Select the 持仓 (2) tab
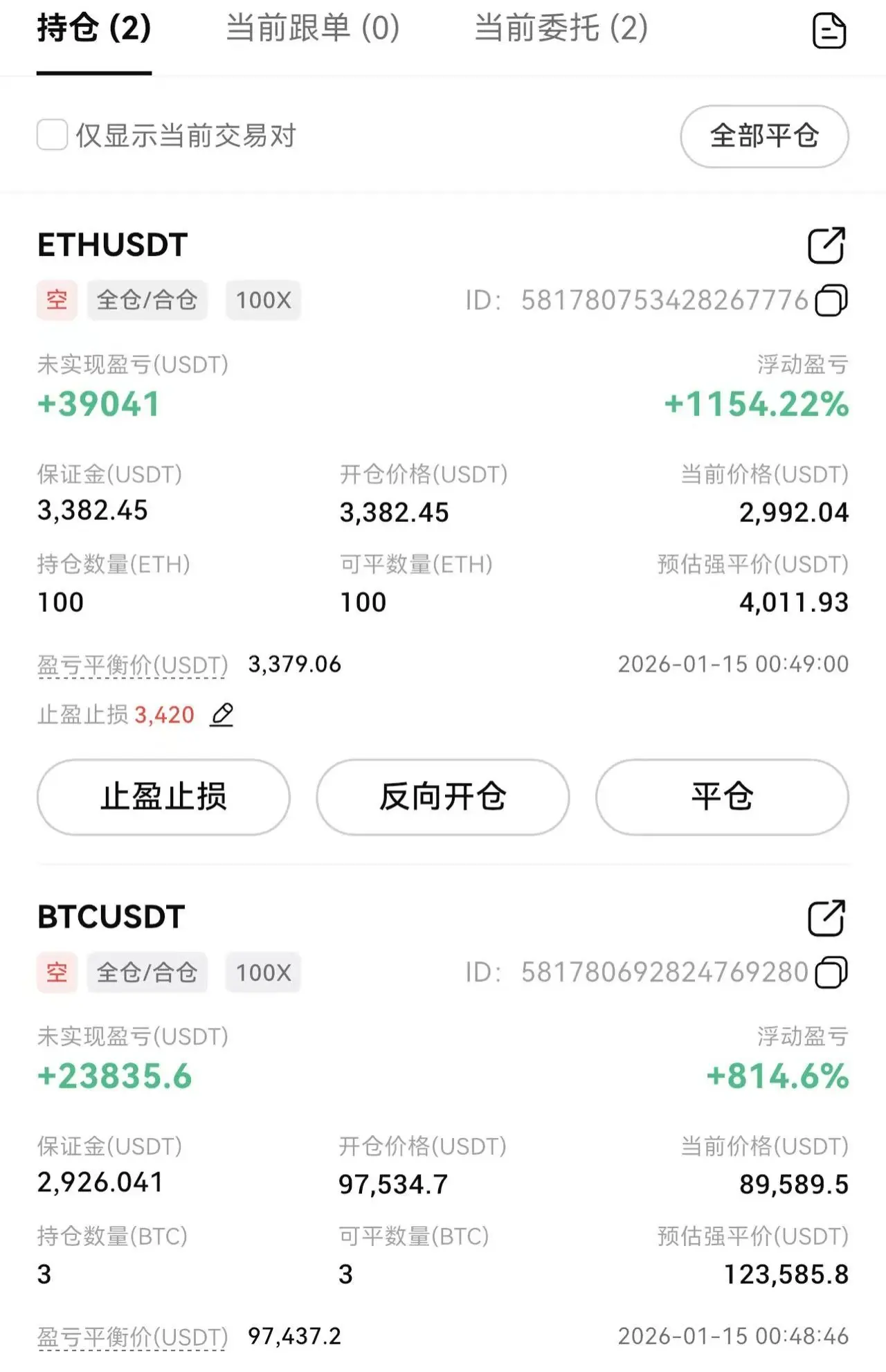The width and height of the screenshot is (886, 1372). coord(94,29)
